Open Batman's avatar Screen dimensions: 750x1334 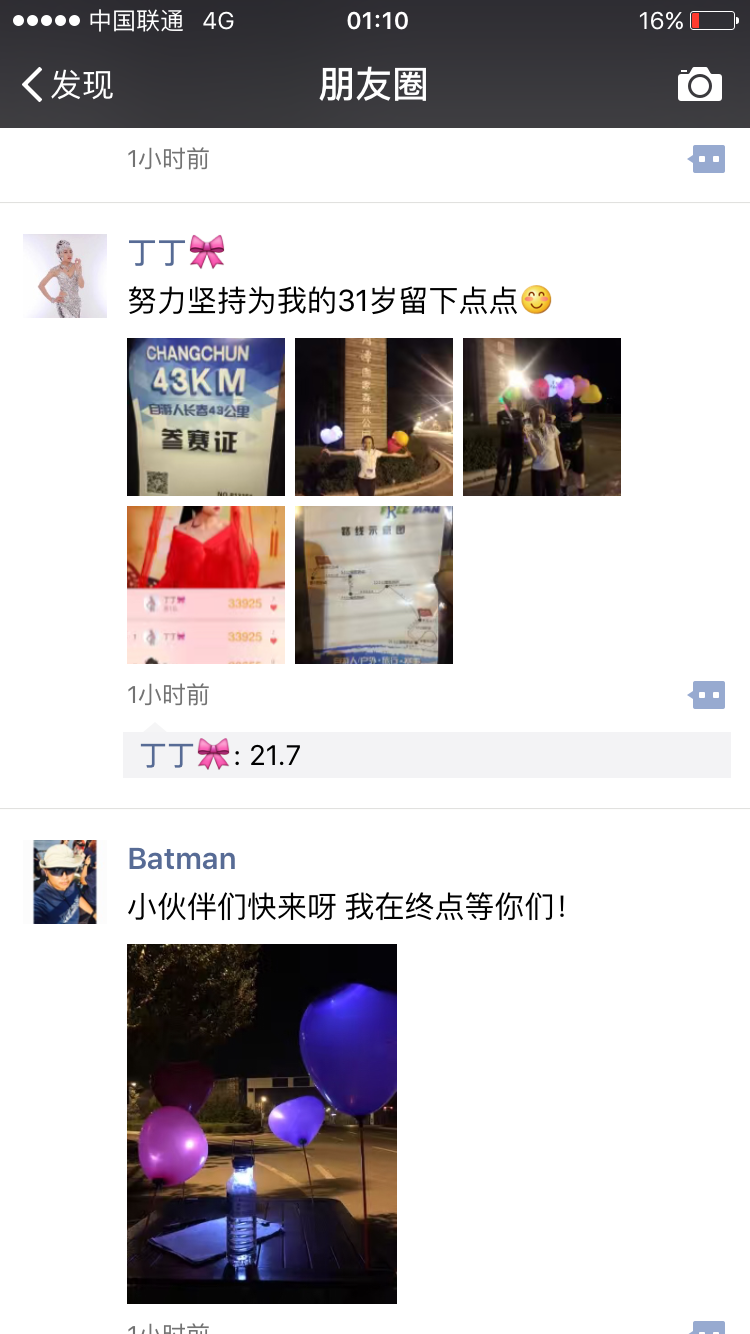[x=65, y=882]
